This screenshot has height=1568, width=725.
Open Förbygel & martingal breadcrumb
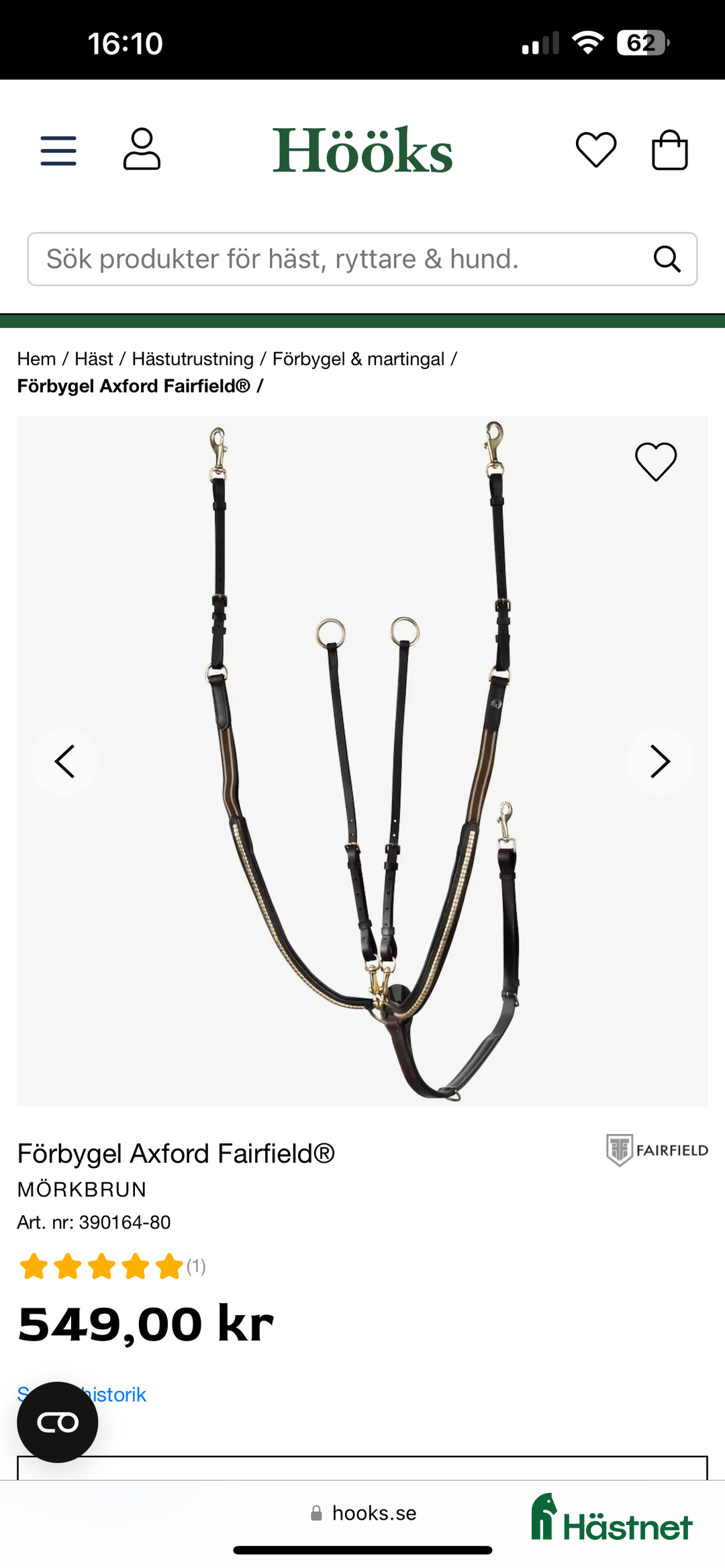coord(358,359)
